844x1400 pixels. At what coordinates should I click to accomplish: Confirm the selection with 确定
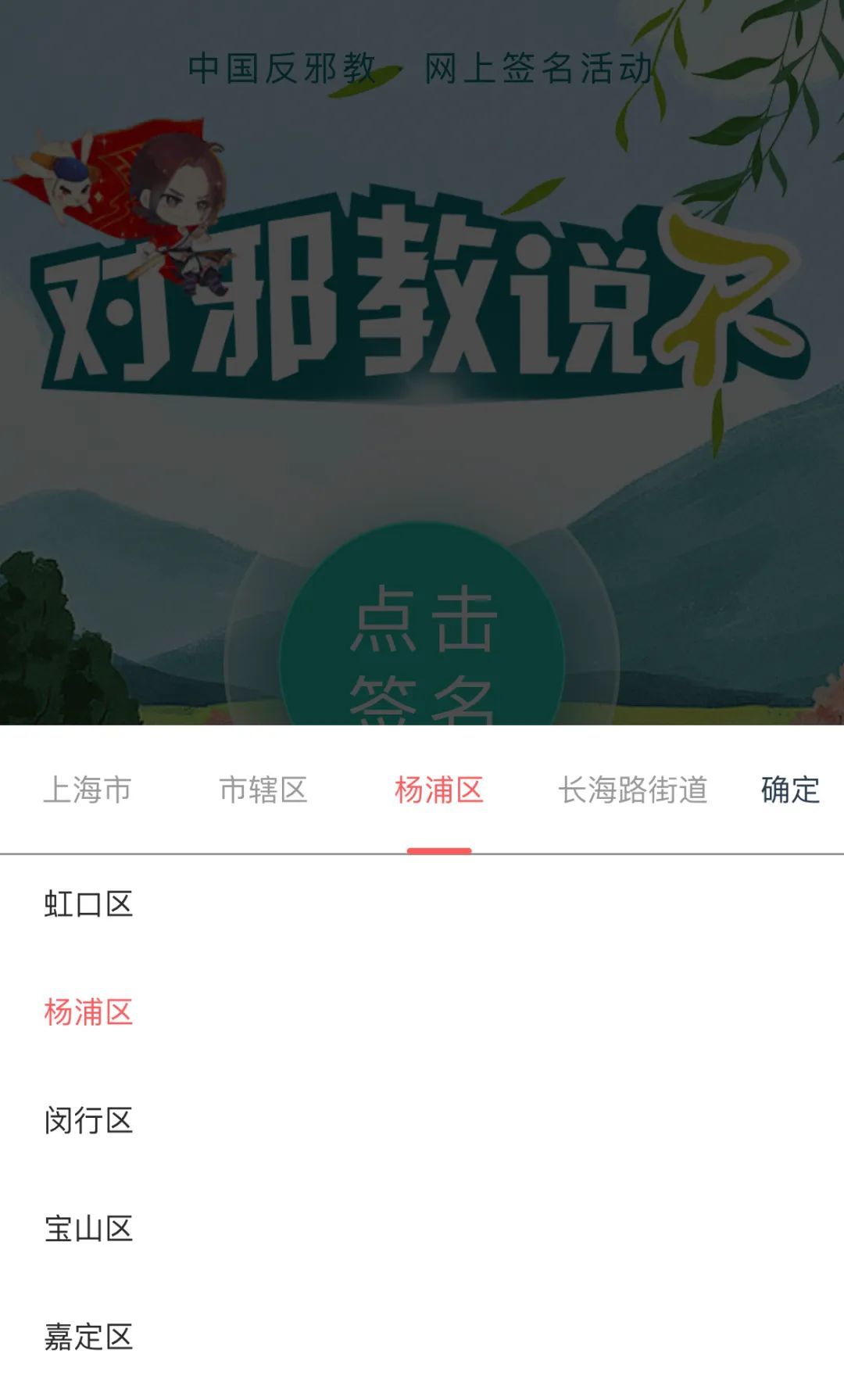(789, 790)
